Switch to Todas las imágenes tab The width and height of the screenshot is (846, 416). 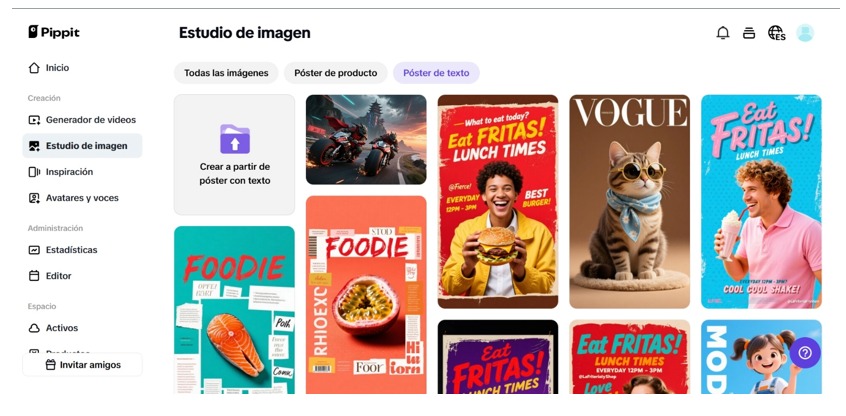click(226, 73)
